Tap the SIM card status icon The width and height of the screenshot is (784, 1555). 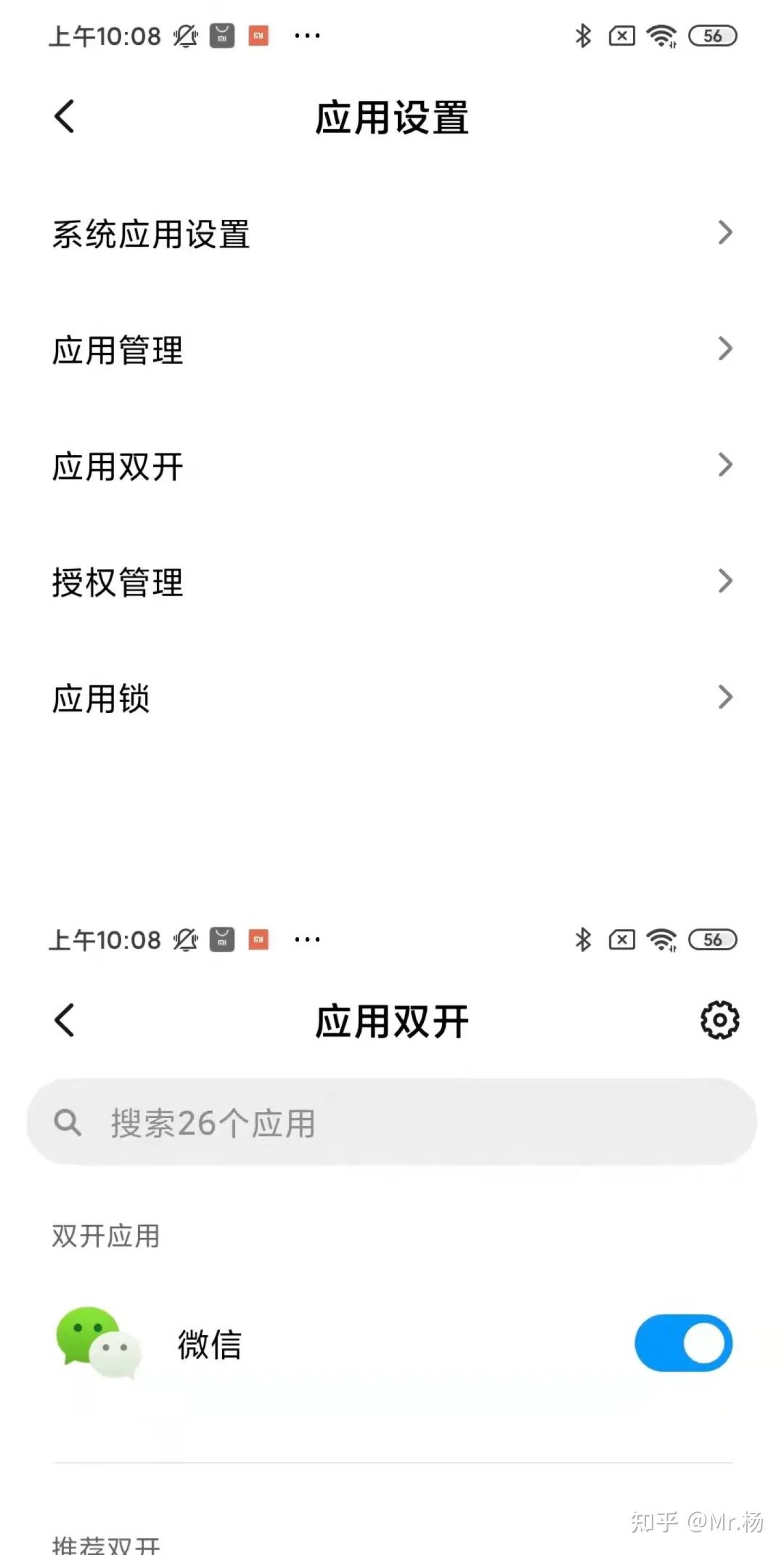click(621, 35)
